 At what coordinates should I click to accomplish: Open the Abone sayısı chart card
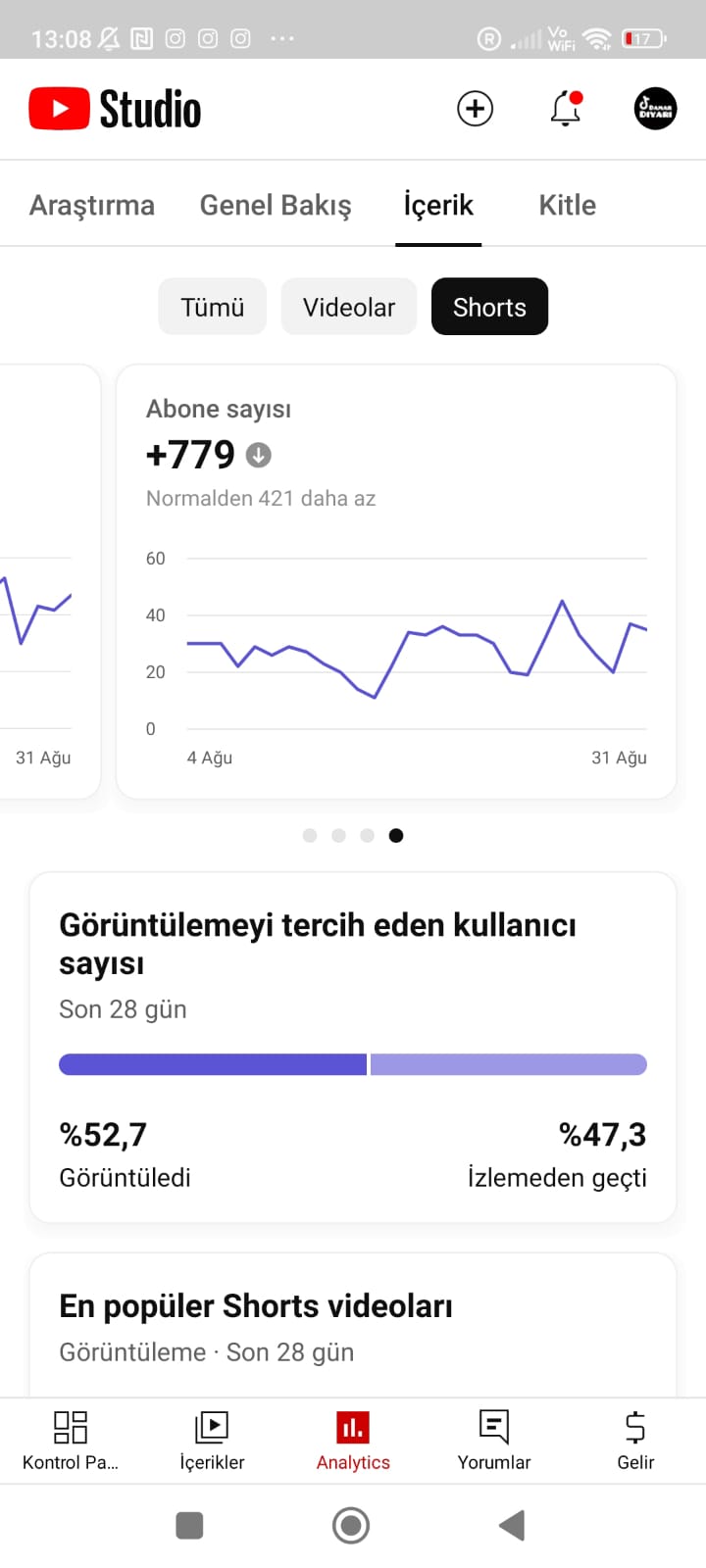396,582
